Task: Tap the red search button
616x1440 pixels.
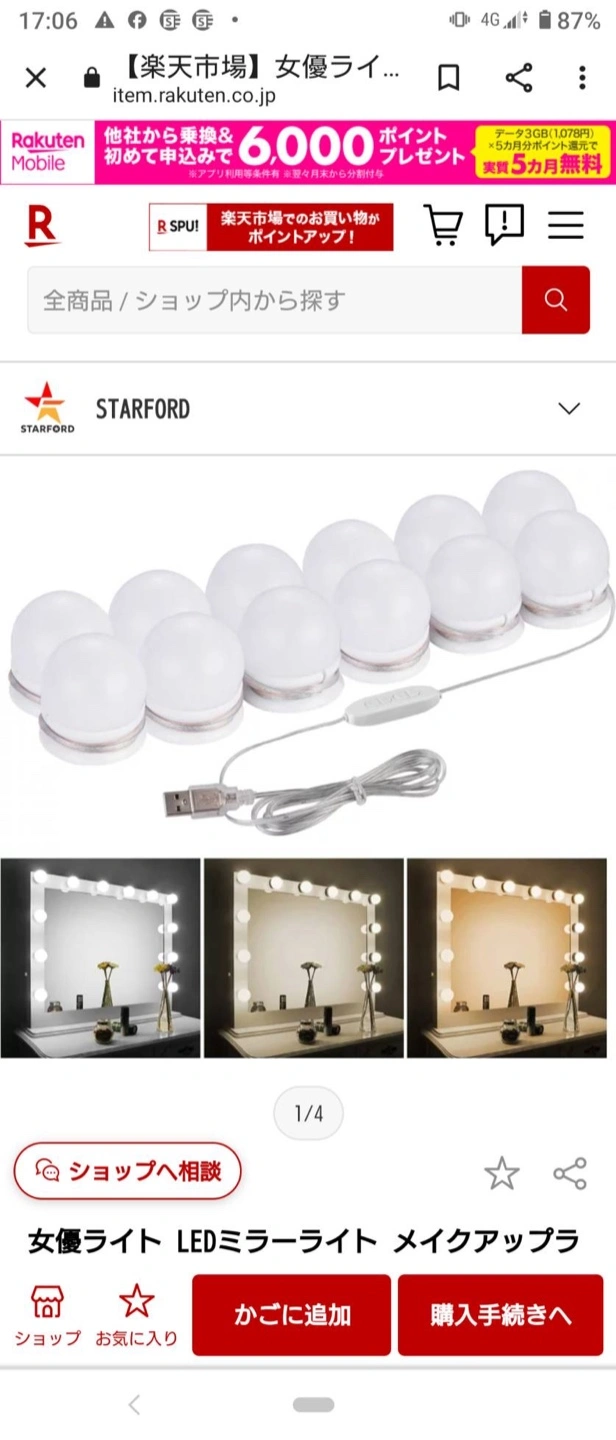Action: tap(556, 300)
